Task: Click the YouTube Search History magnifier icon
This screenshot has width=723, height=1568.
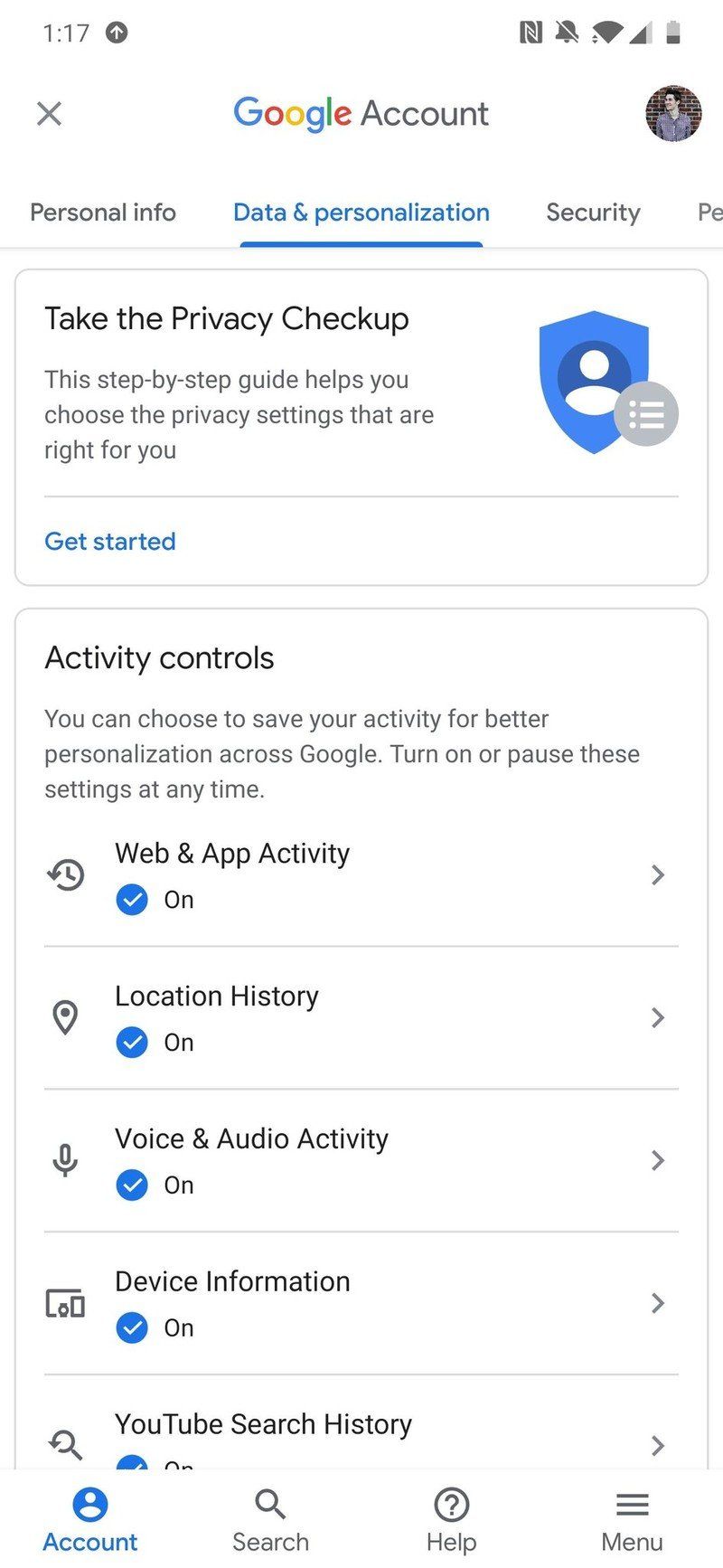Action: coord(65,1446)
